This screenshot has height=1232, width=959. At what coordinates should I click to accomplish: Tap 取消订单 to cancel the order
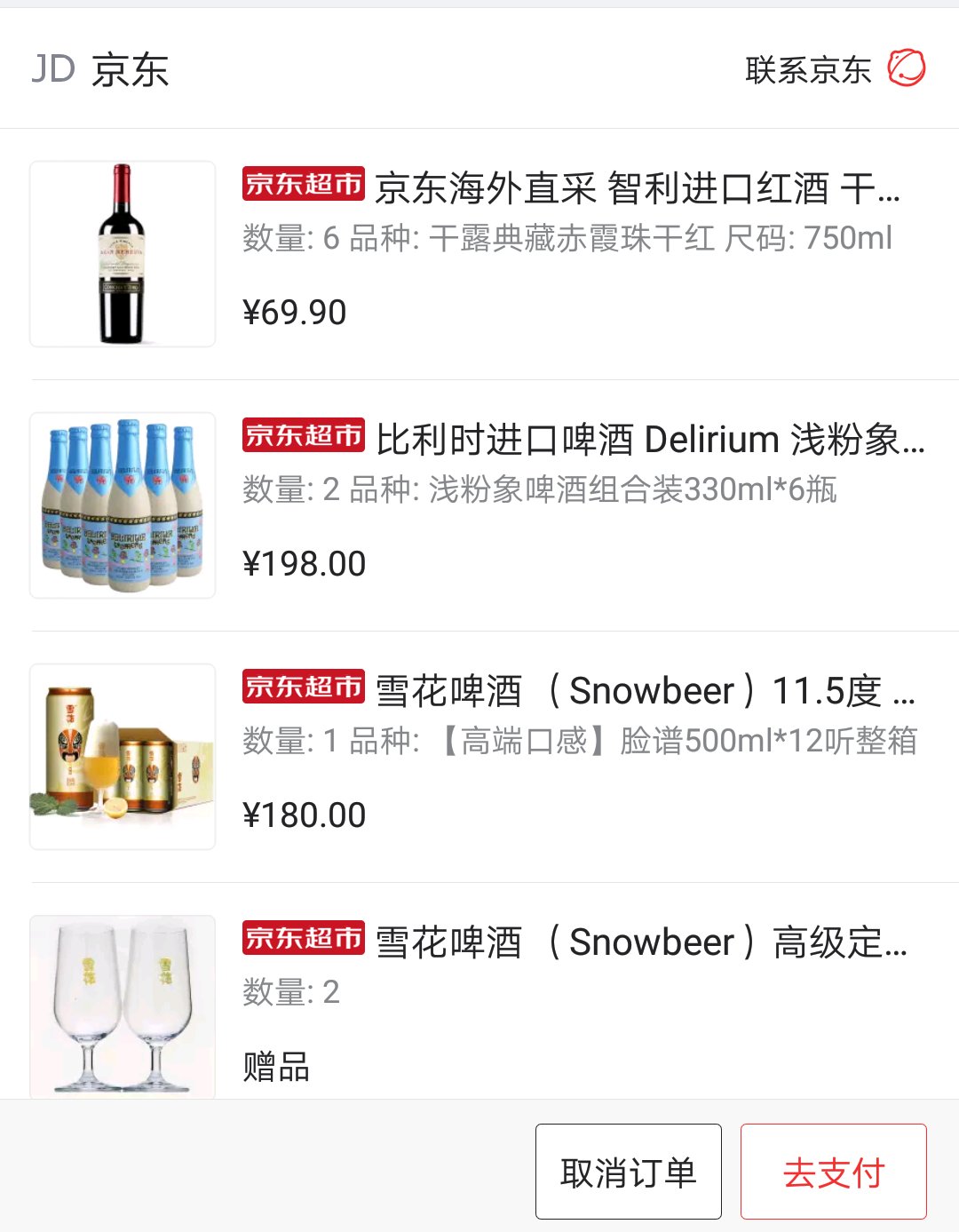[628, 1172]
